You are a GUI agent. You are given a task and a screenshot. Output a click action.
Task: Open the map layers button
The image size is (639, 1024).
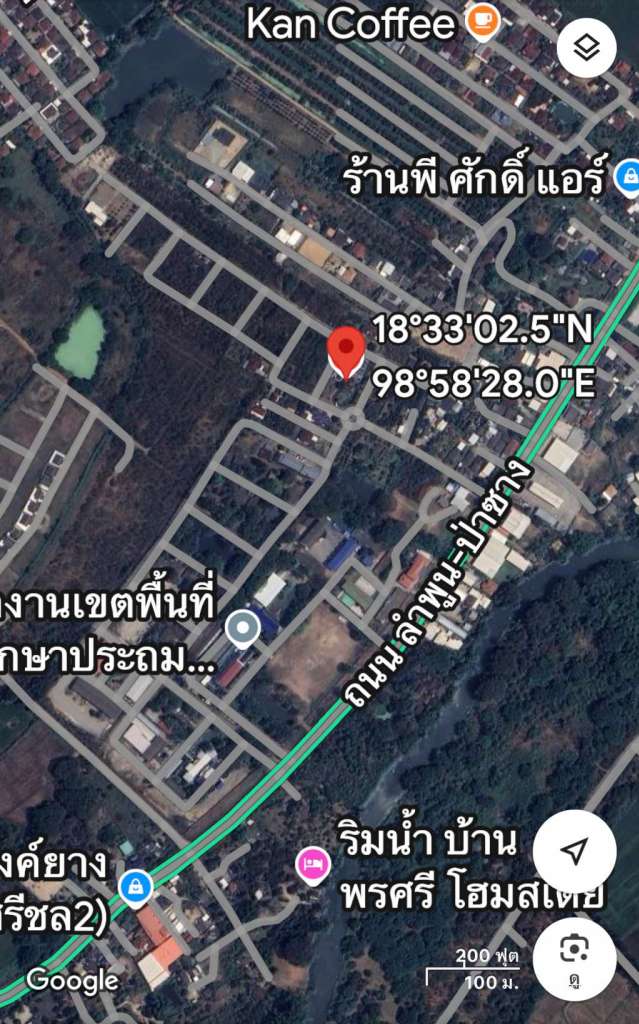point(586,48)
